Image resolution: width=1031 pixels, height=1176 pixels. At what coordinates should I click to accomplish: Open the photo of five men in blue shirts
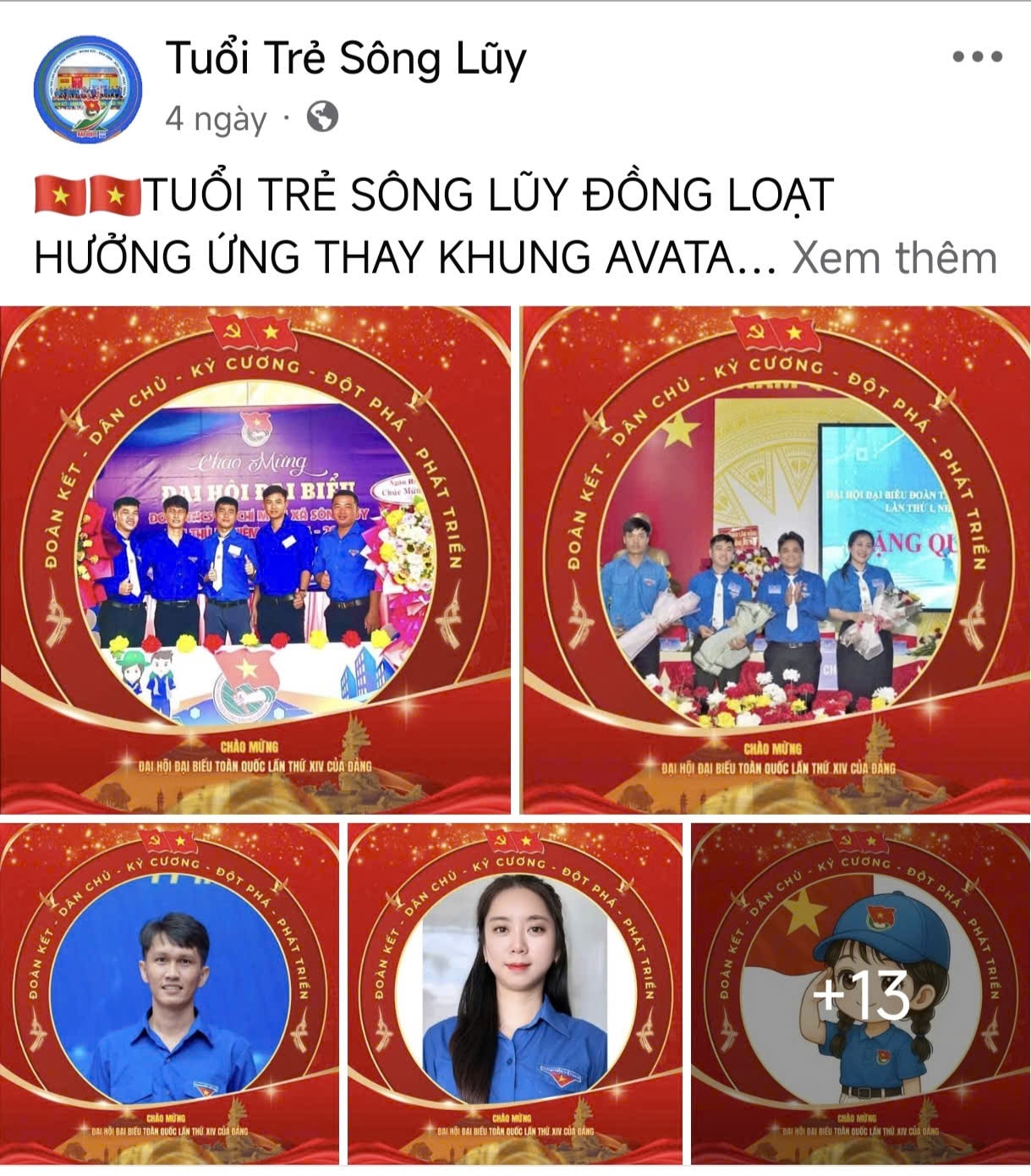click(x=255, y=559)
